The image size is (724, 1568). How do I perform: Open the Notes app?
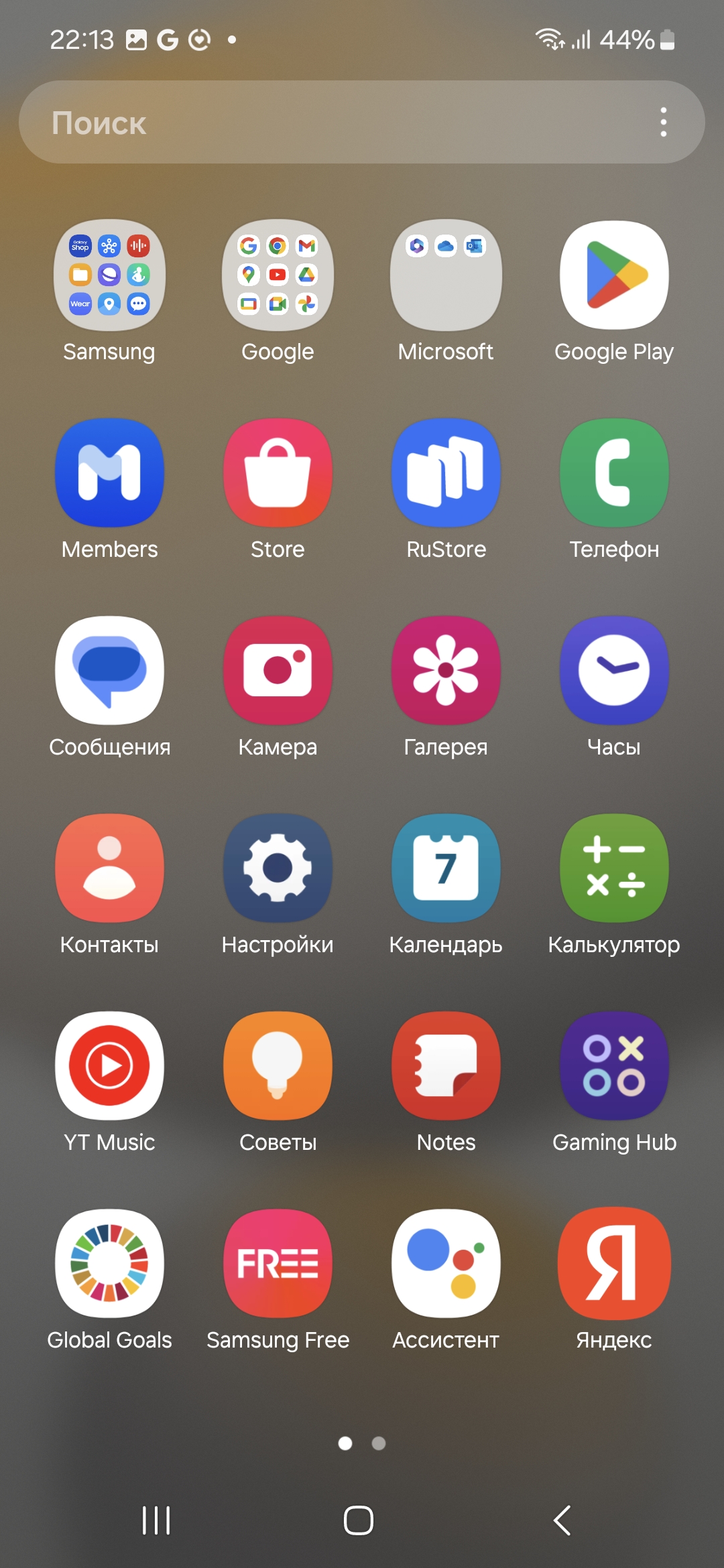[x=446, y=1066]
